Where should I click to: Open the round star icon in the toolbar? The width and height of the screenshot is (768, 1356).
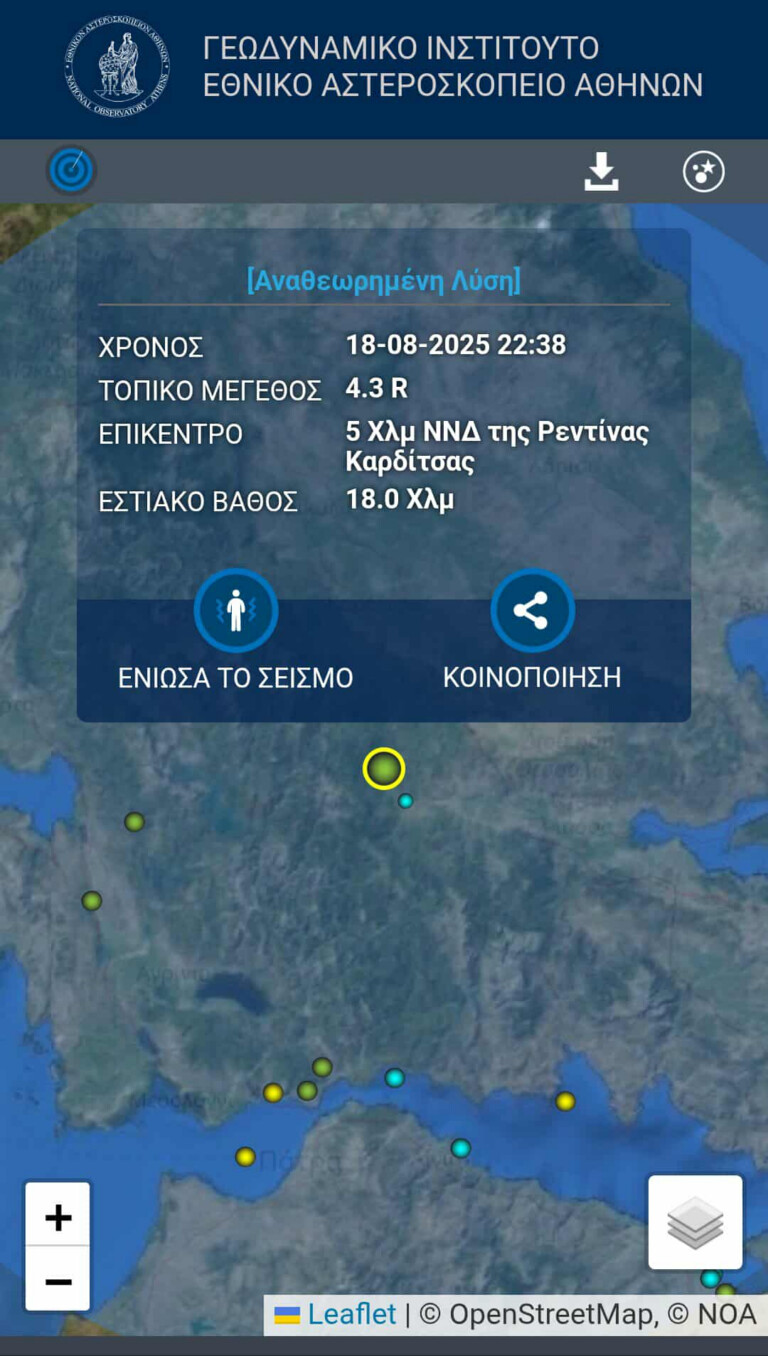point(704,172)
